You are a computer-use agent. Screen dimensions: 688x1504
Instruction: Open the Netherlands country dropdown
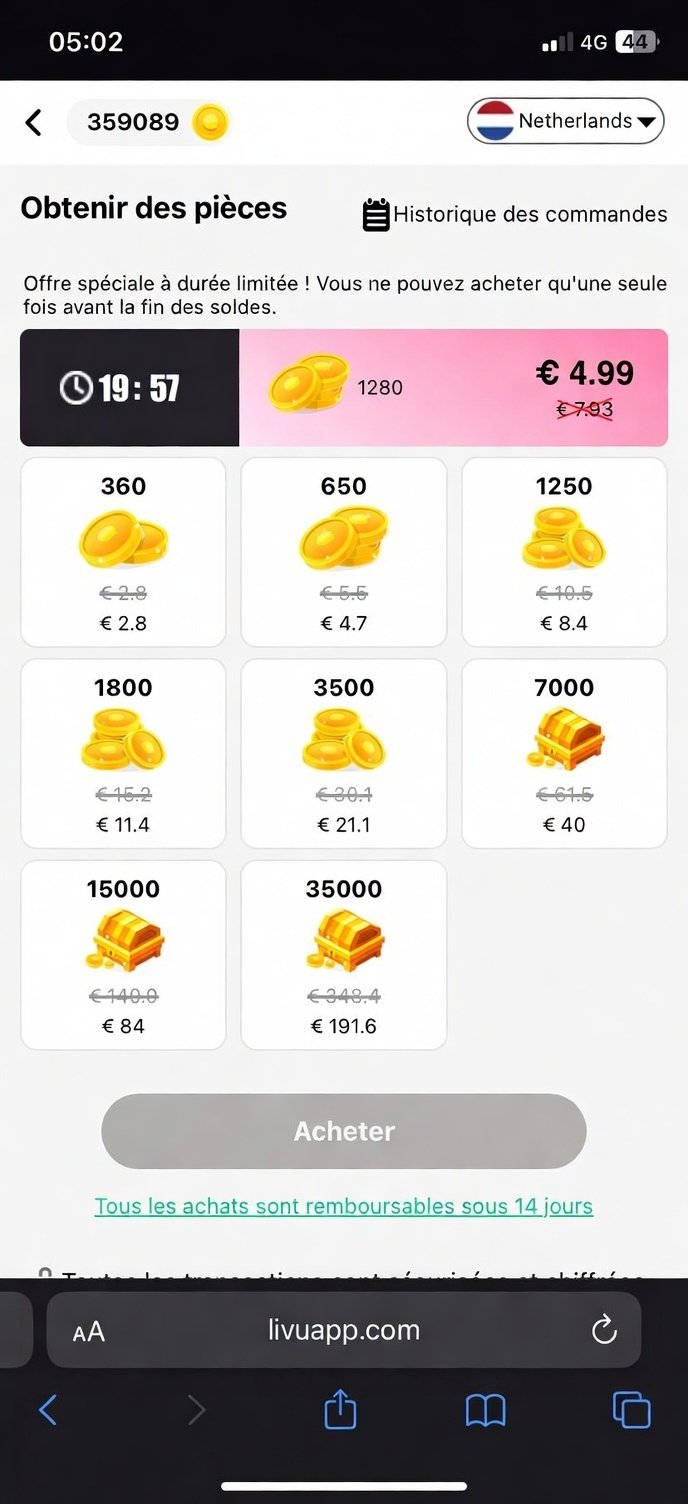coord(565,122)
